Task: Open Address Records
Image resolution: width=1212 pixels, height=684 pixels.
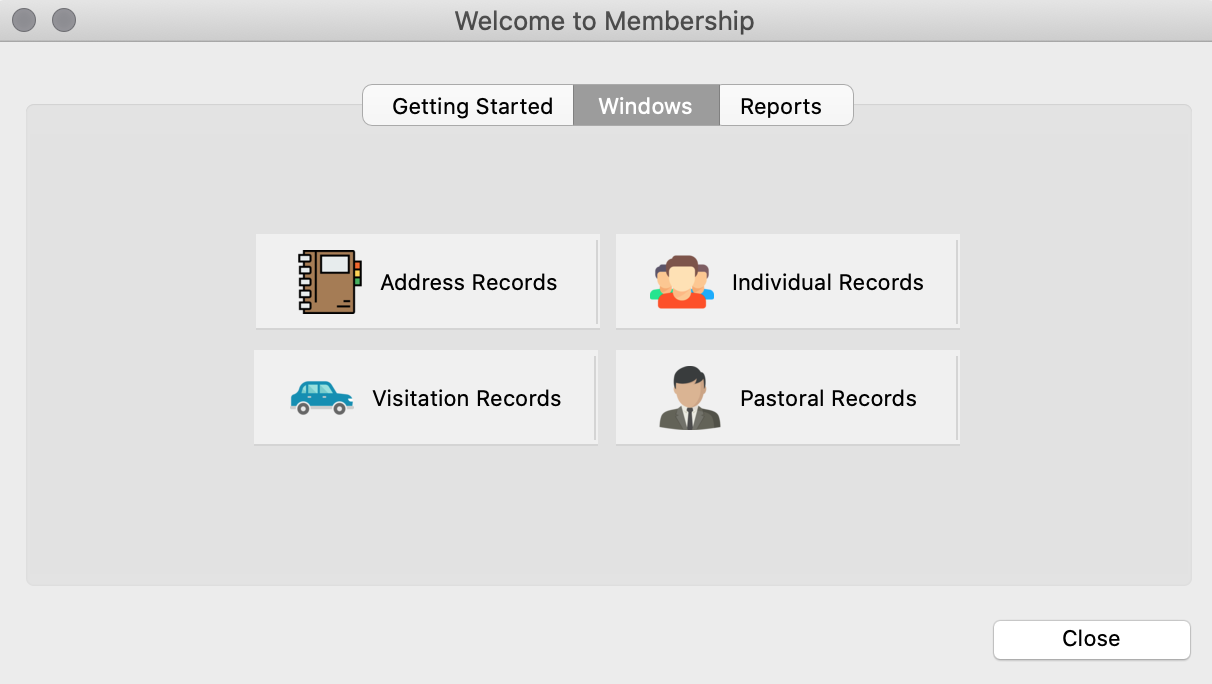Action: (427, 282)
